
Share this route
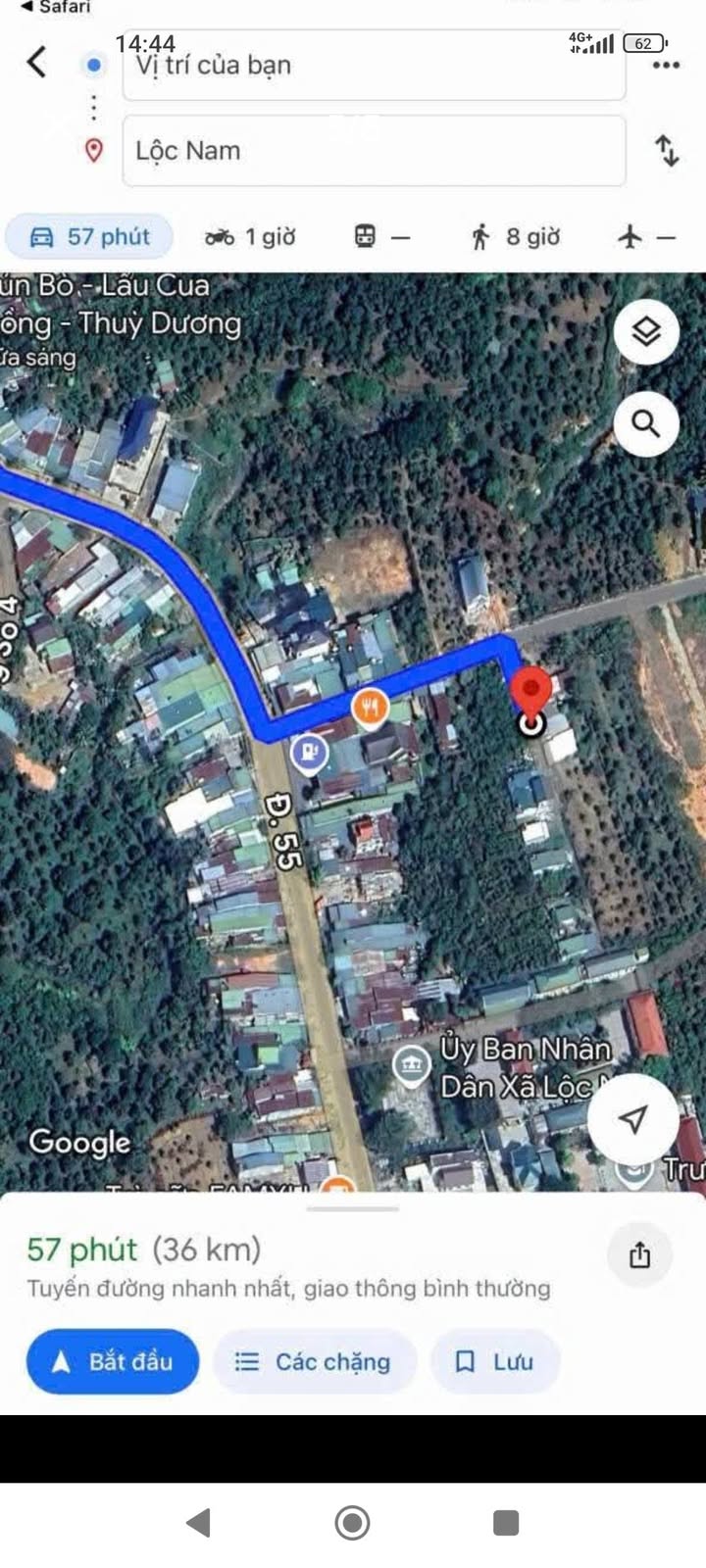(639, 1255)
